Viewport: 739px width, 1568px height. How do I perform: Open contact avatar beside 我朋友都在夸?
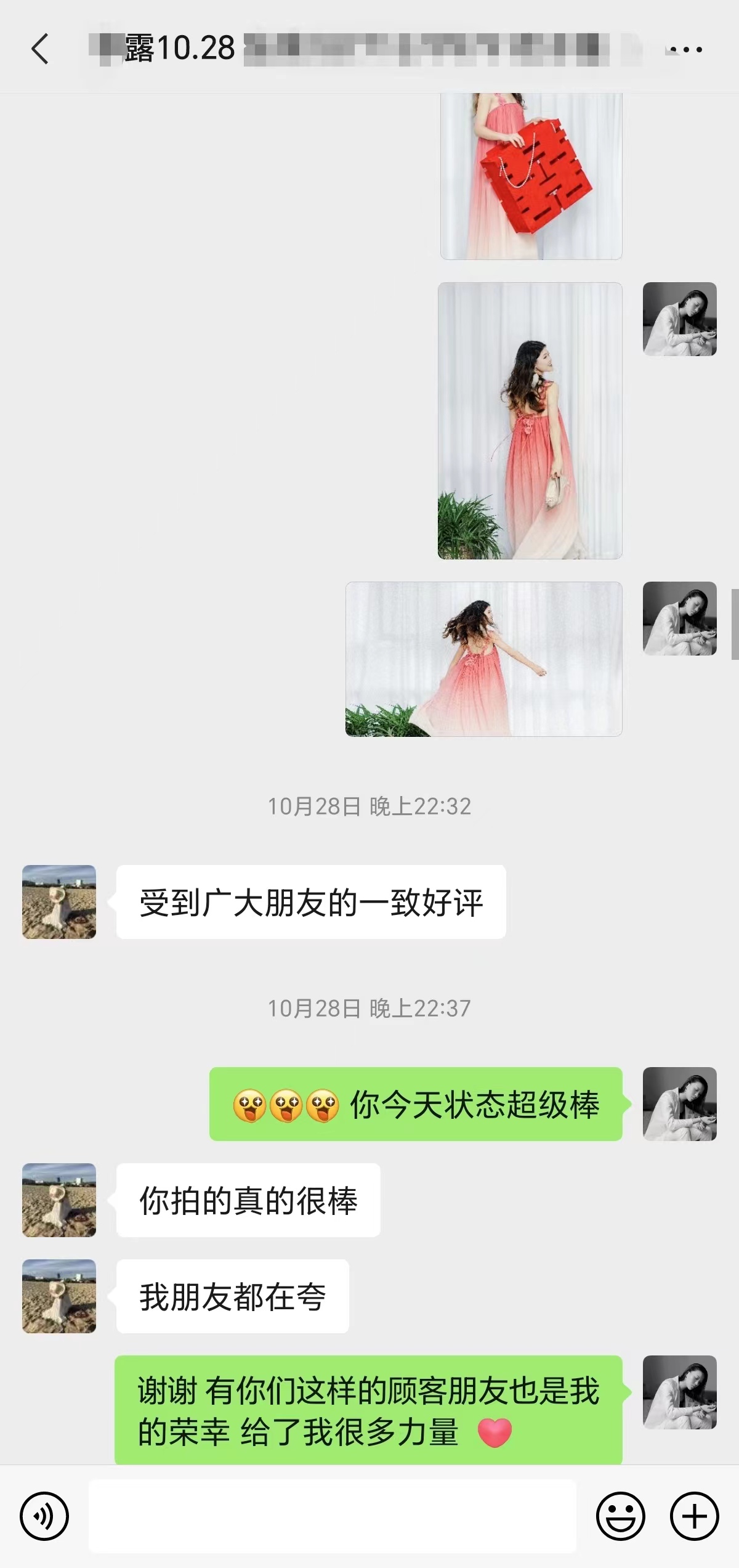pyautogui.click(x=59, y=1296)
